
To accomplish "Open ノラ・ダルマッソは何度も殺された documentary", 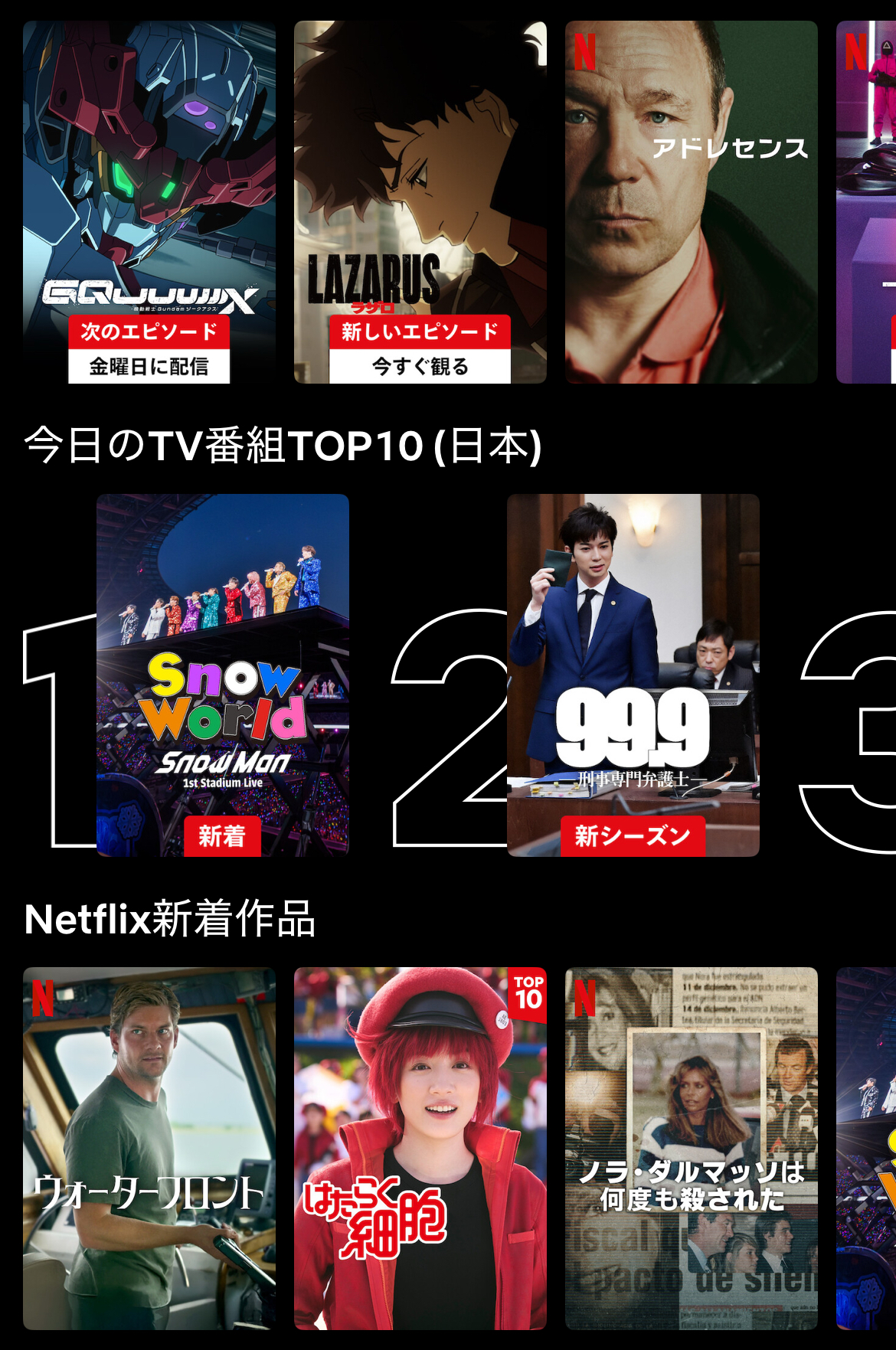I will click(691, 1147).
